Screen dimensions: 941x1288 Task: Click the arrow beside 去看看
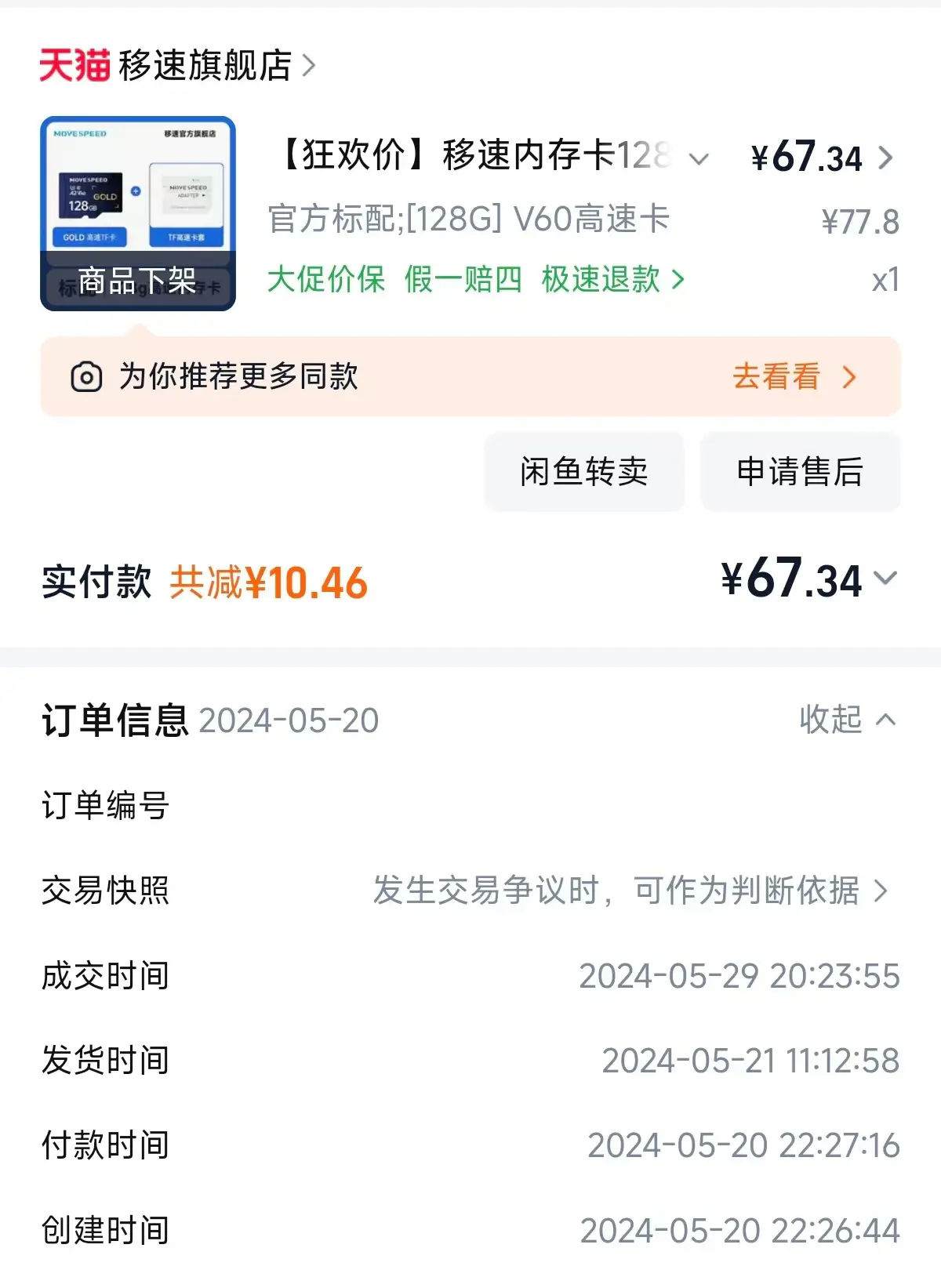(x=848, y=378)
